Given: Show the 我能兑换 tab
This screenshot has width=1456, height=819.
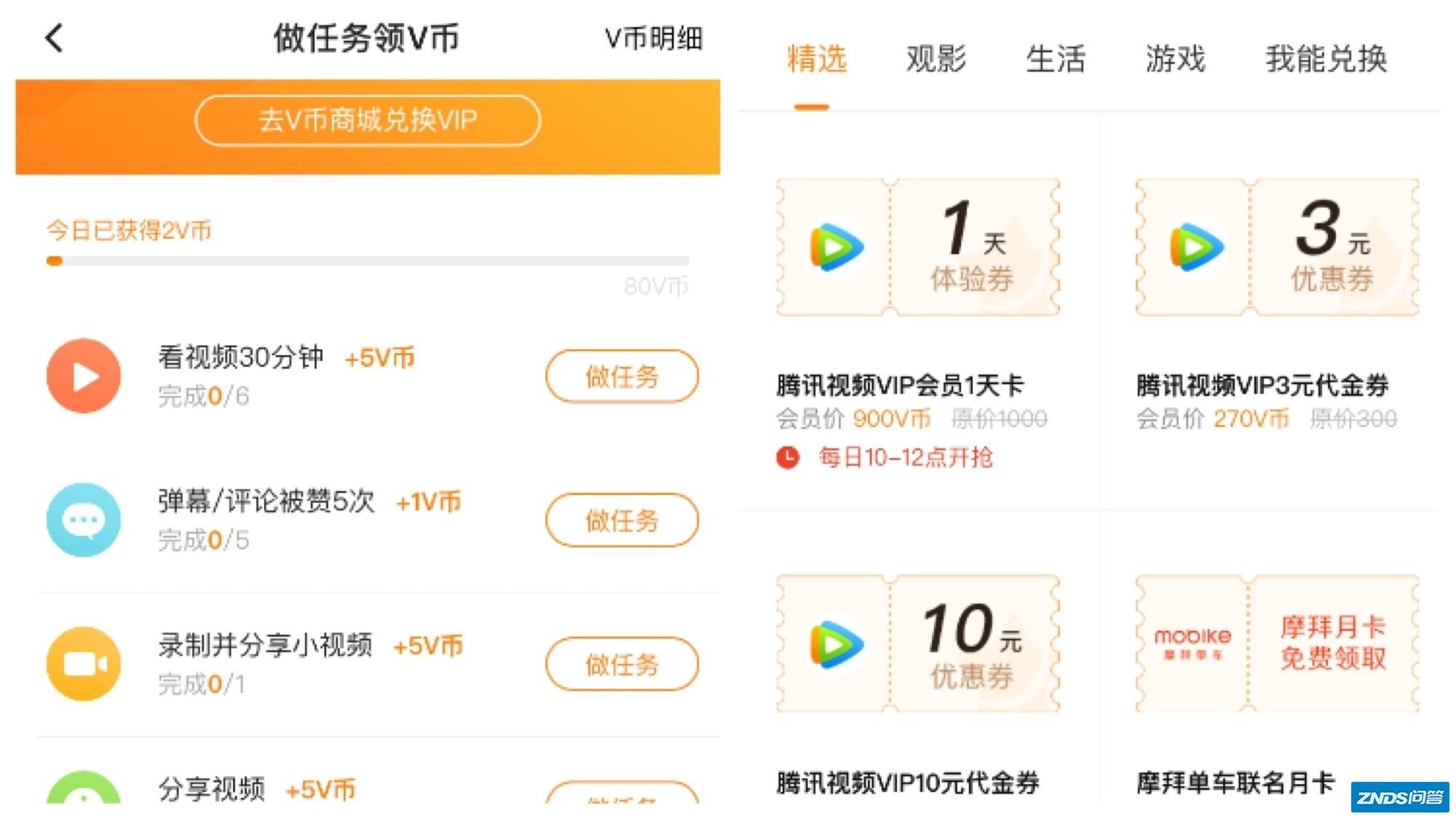Looking at the screenshot, I should click(x=1326, y=60).
